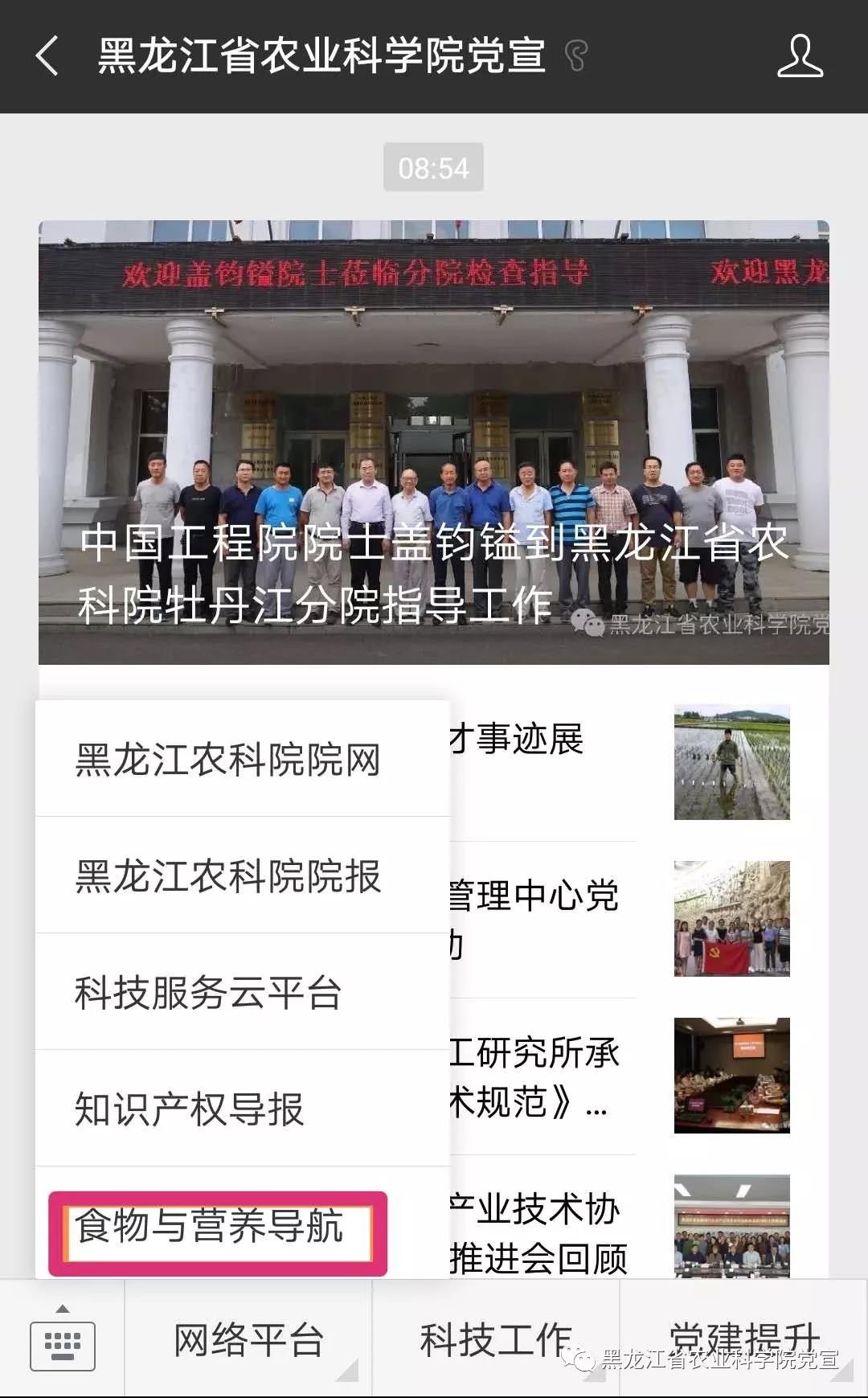Tap the 08:54 timestamp
Image resolution: width=868 pixels, height=1398 pixels.
coord(434,167)
